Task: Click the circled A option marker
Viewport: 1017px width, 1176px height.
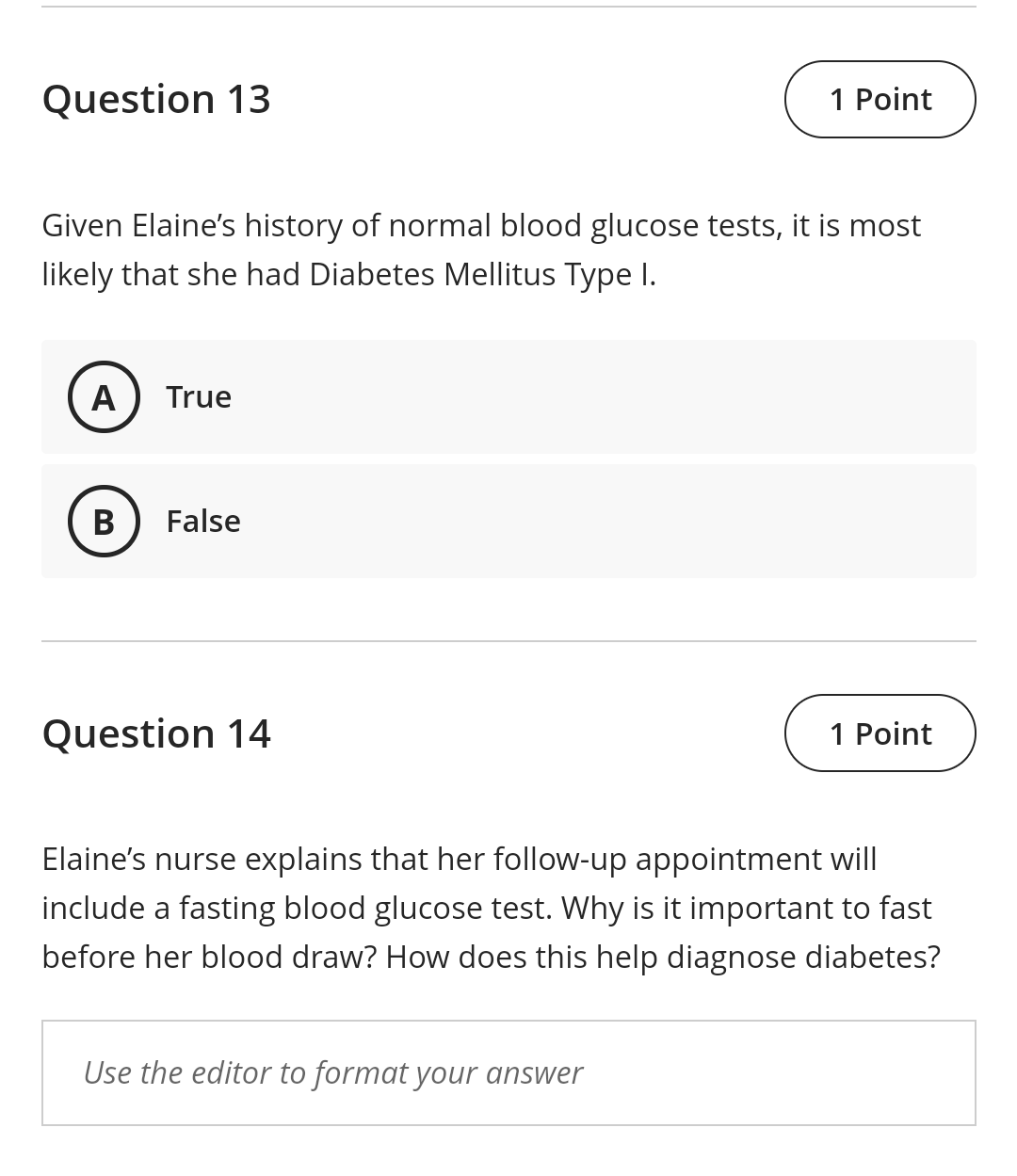Action: [x=104, y=396]
